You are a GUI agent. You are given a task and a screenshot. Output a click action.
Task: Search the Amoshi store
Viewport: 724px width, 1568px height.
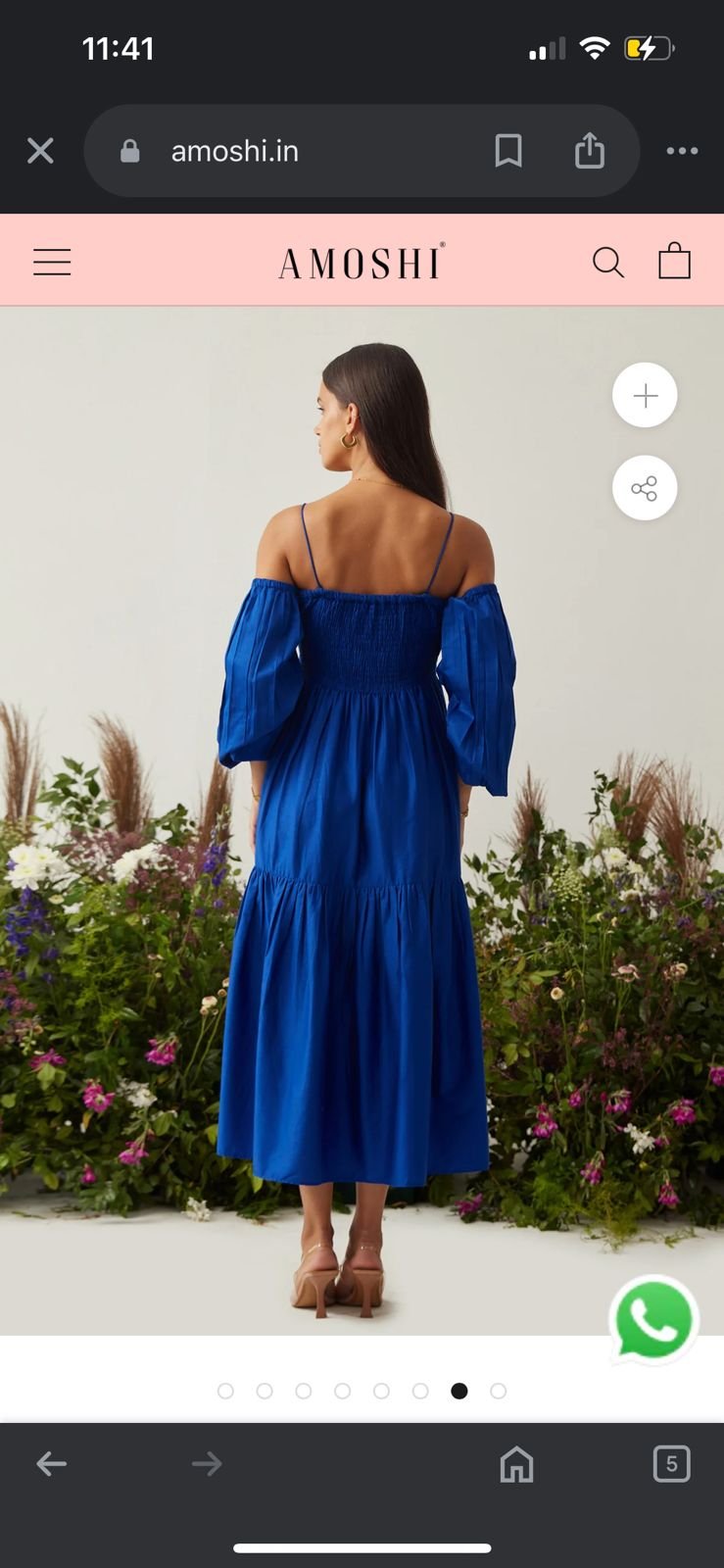coord(607,262)
